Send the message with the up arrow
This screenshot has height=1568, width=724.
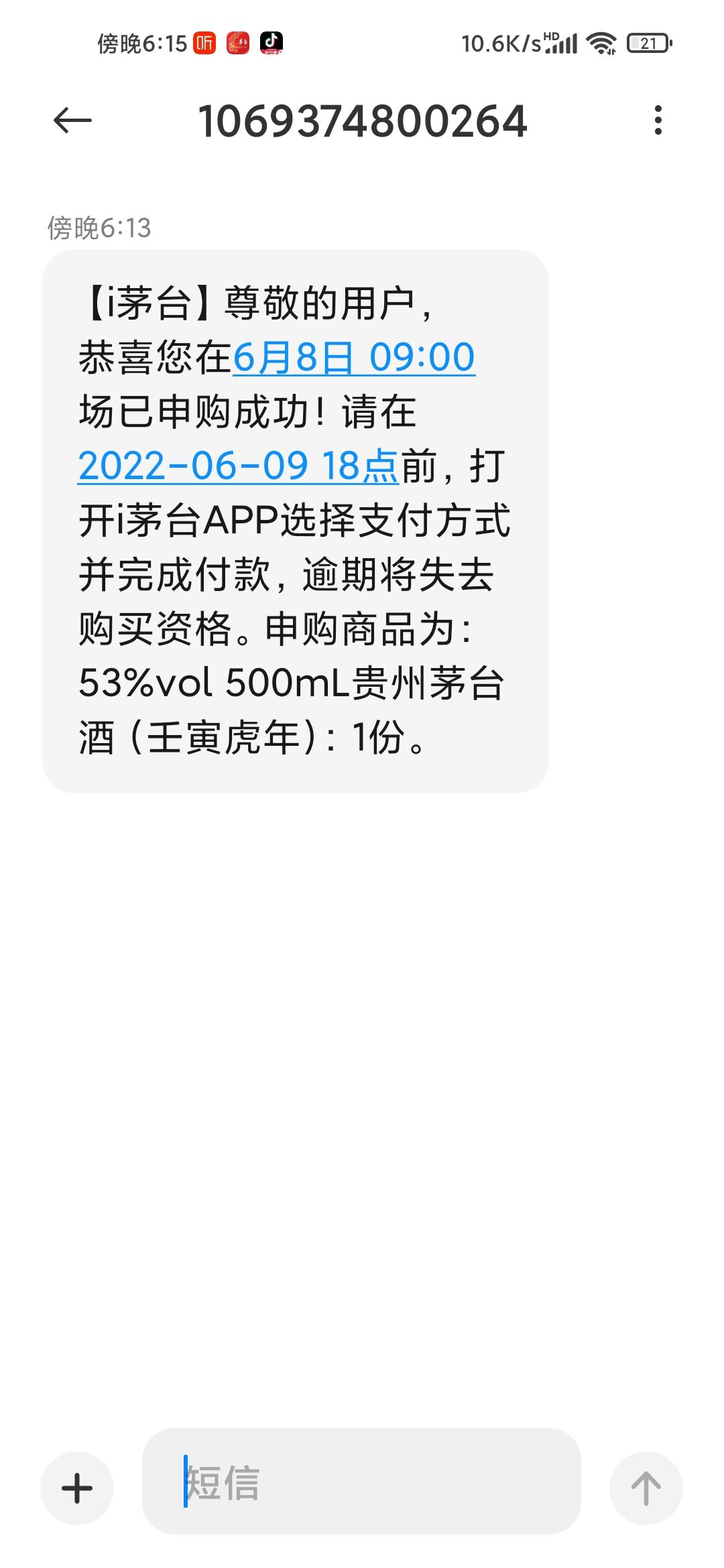(x=646, y=1488)
